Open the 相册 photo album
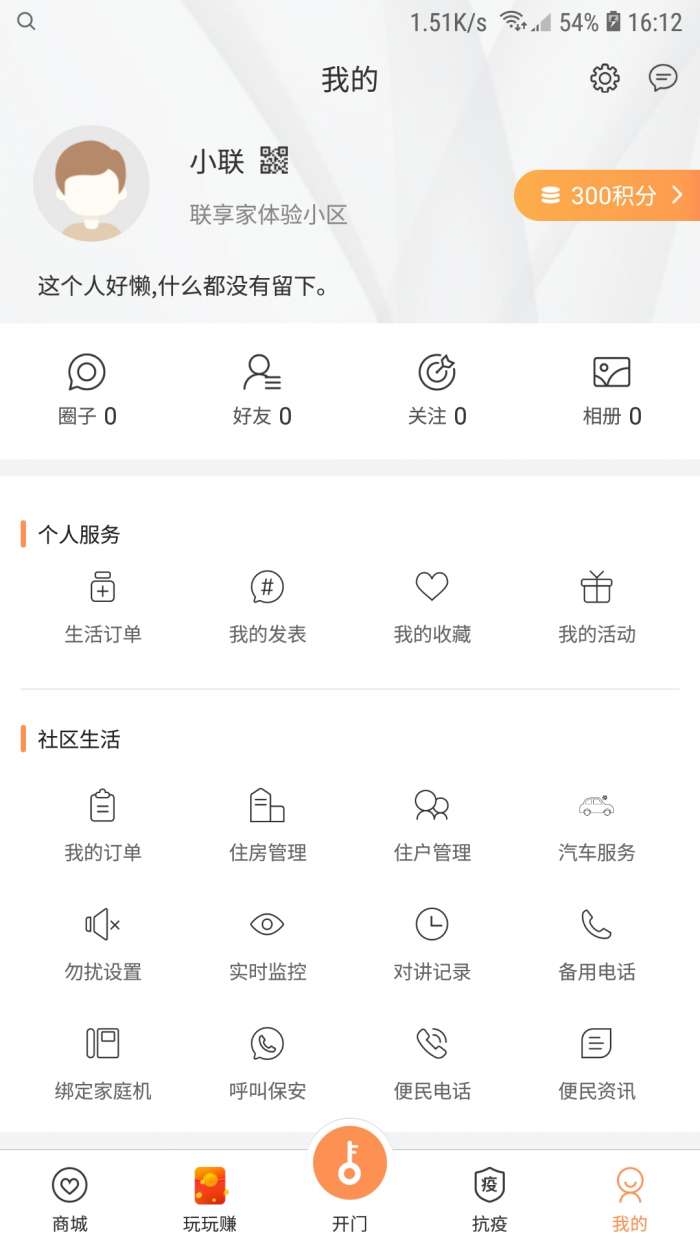Image resolution: width=700 pixels, height=1244 pixels. tap(612, 390)
